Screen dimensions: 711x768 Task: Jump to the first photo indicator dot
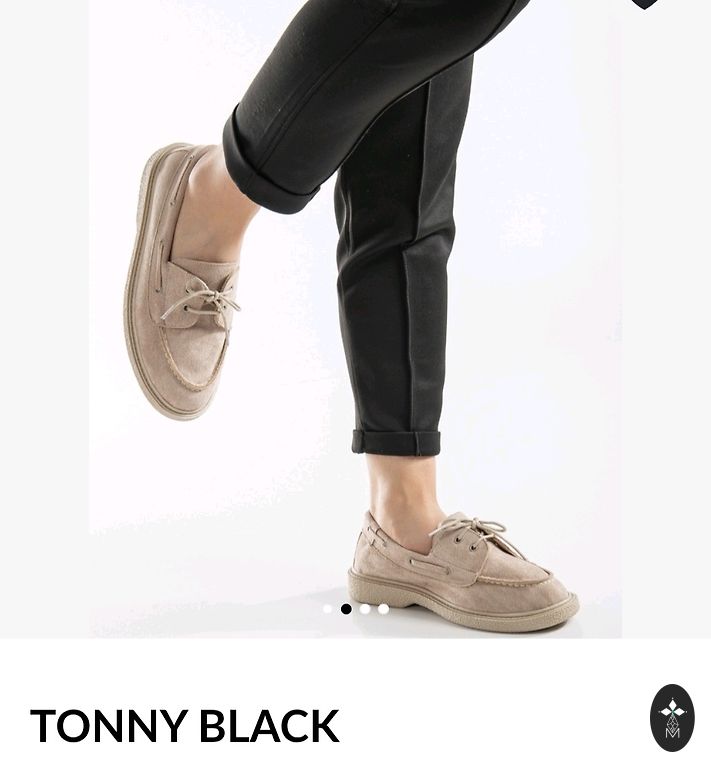[328, 609]
